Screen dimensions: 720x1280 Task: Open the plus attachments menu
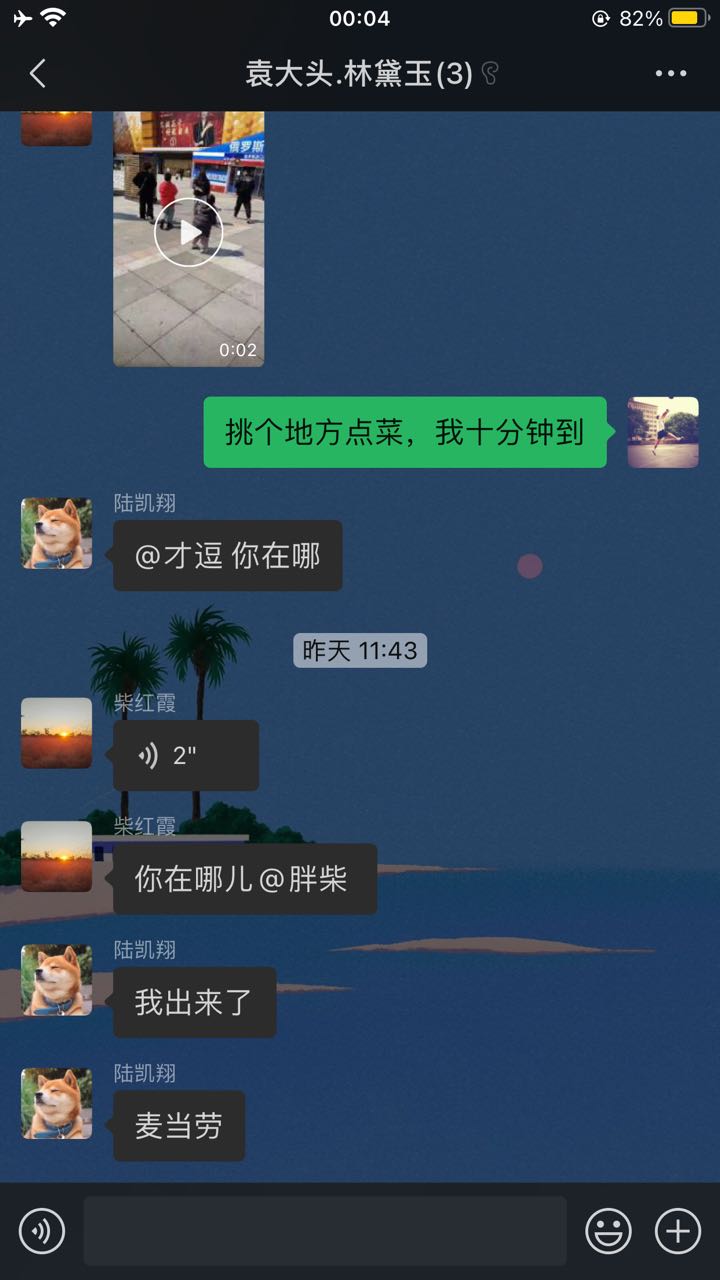[678, 1230]
